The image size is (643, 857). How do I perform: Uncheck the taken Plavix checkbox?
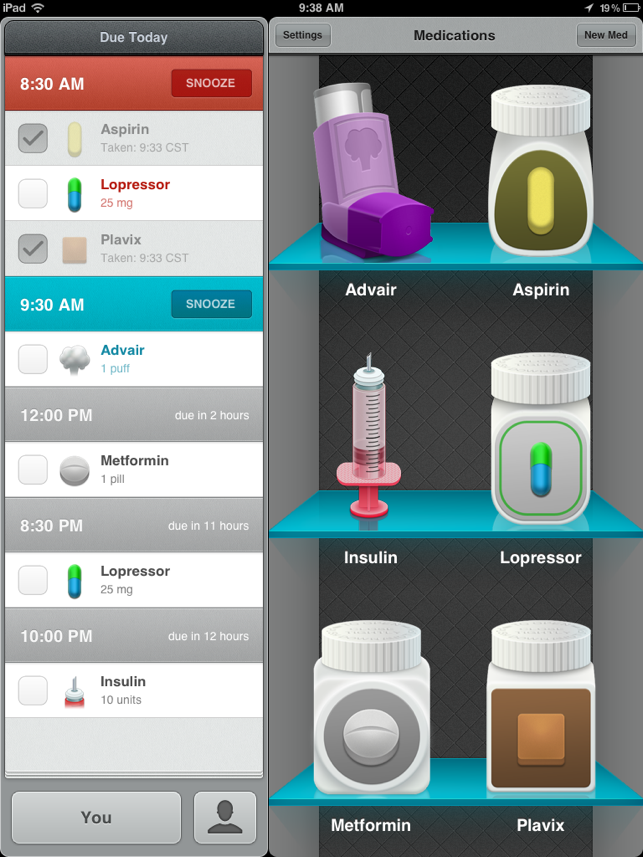click(x=33, y=248)
